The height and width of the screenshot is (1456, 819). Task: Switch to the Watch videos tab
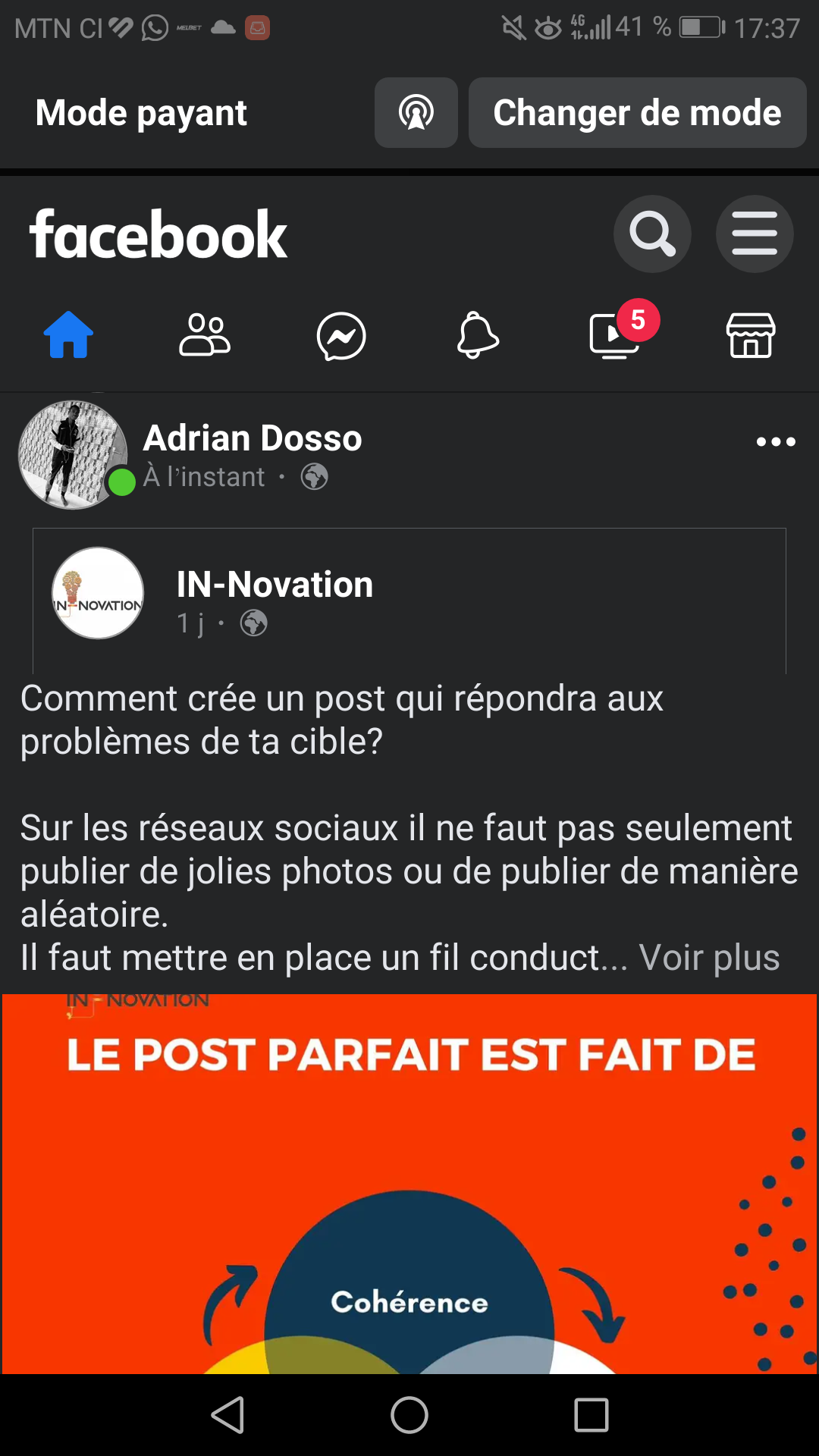click(616, 335)
